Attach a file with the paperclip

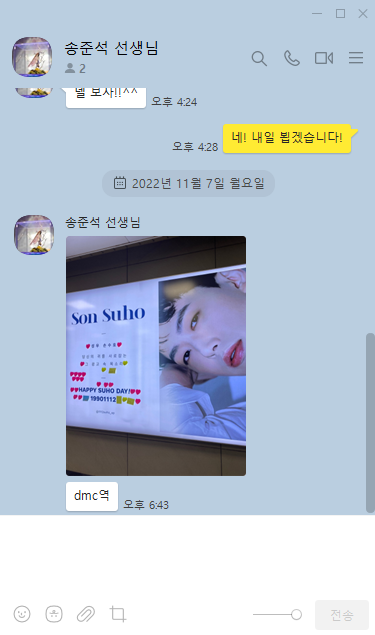(x=86, y=614)
